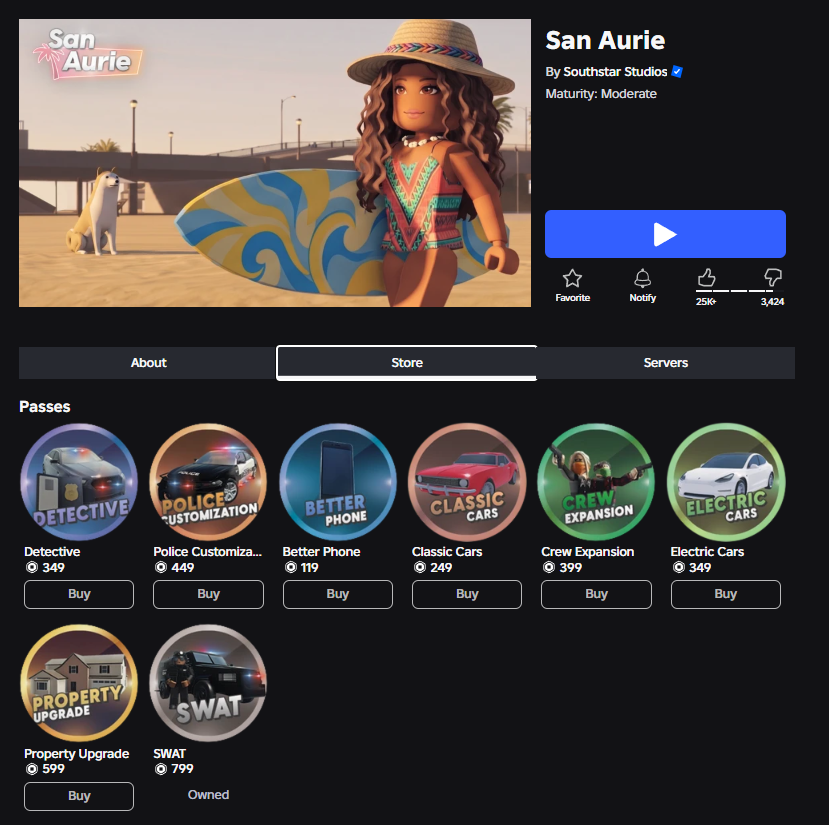
Task: Open the Servers tab
Action: pos(666,363)
